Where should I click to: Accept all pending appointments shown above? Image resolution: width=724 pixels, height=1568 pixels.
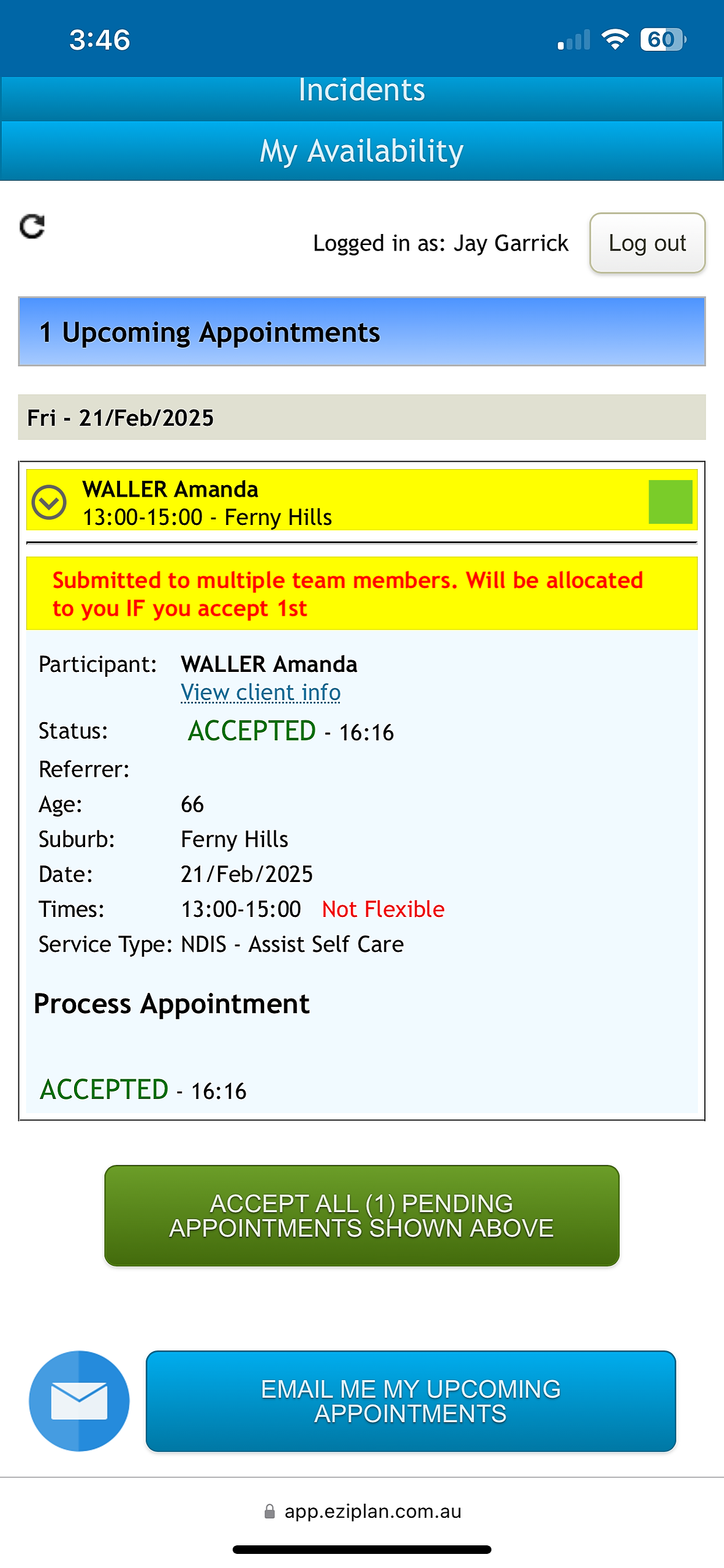[361, 1215]
